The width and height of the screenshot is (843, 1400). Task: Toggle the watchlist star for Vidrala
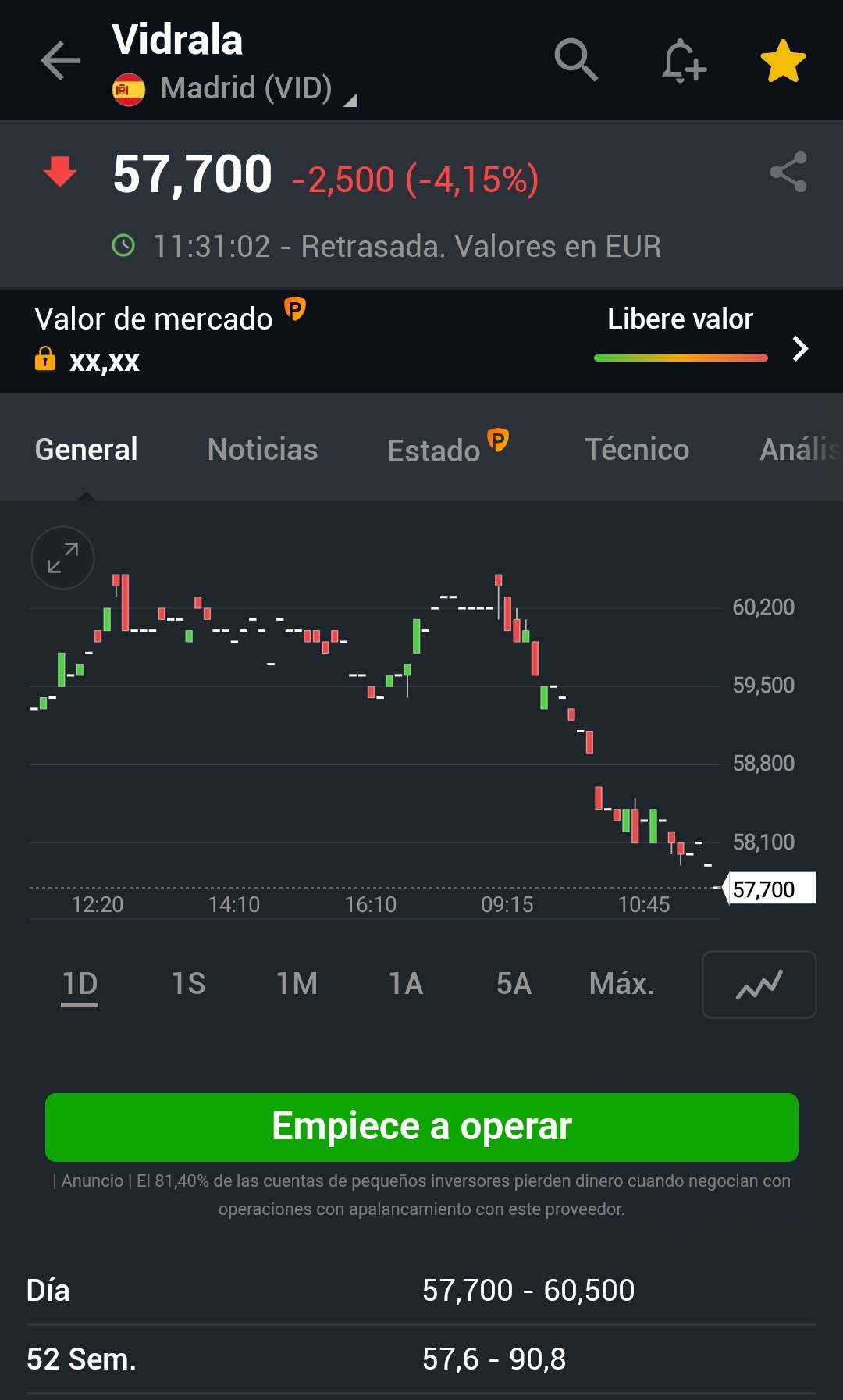pos(783,61)
